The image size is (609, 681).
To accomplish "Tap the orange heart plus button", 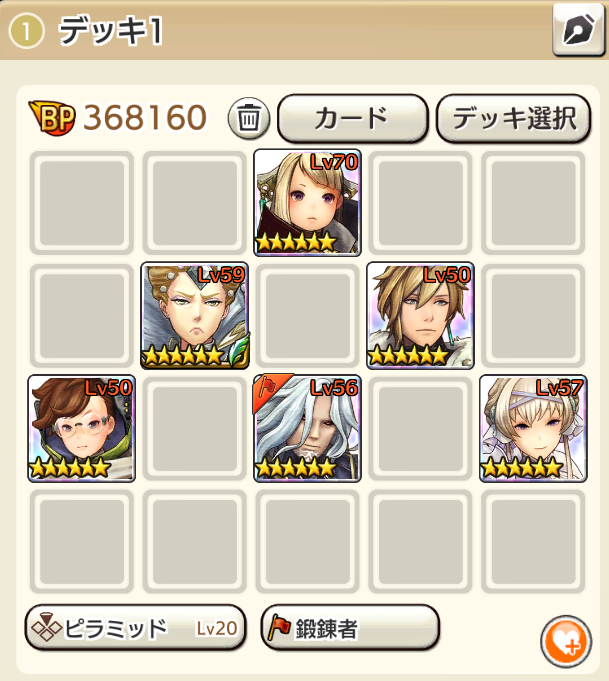I will pyautogui.click(x=566, y=641).
